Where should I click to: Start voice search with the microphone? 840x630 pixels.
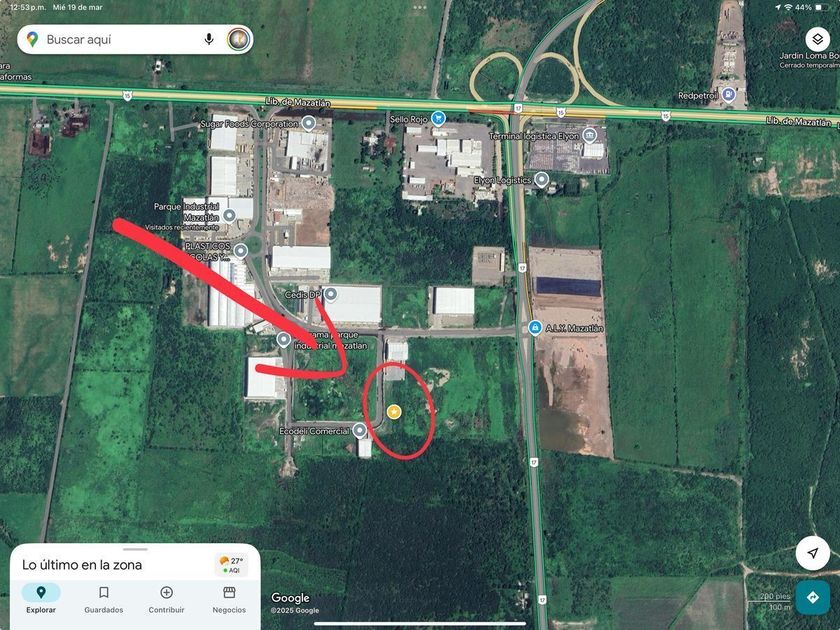coord(209,39)
